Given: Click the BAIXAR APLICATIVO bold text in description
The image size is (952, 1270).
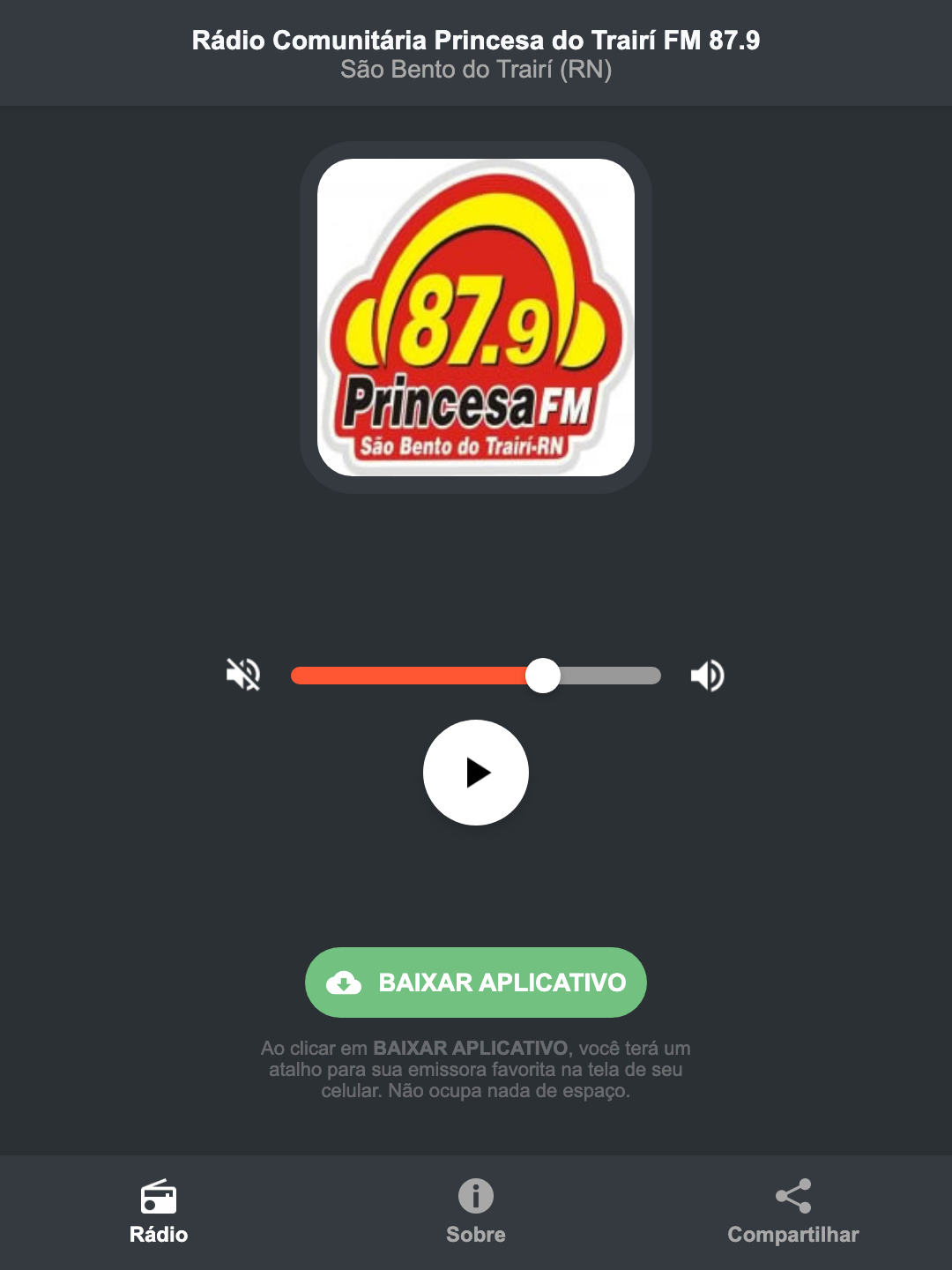Looking at the screenshot, I should pyautogui.click(x=472, y=1049).
